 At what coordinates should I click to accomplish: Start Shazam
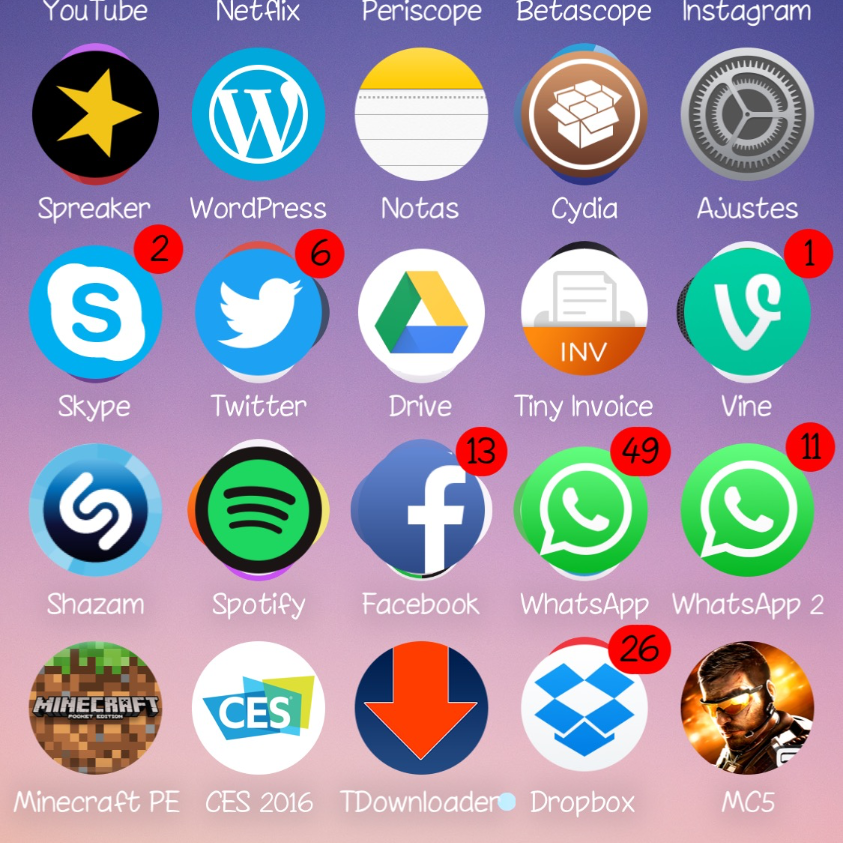95,510
